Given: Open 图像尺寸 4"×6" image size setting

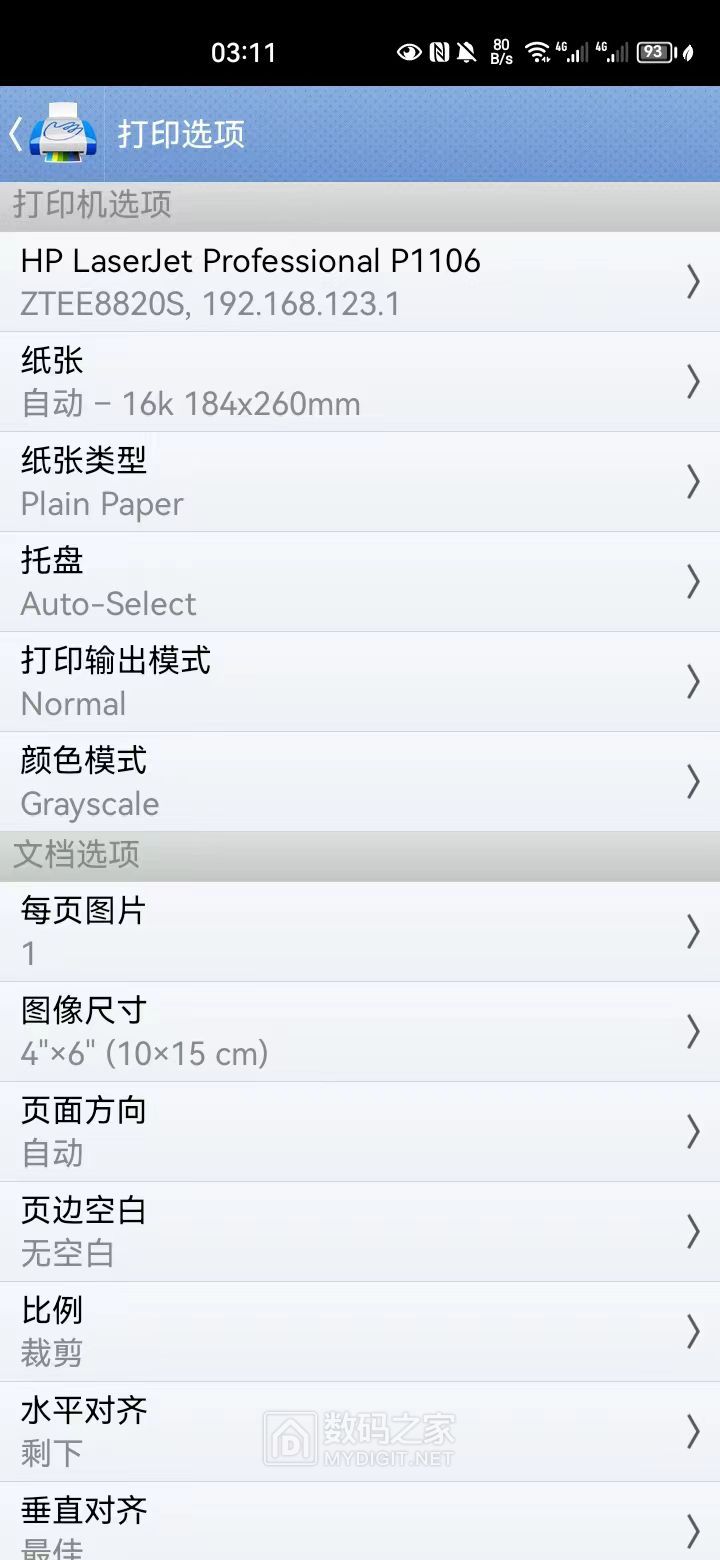Looking at the screenshot, I should (360, 1031).
